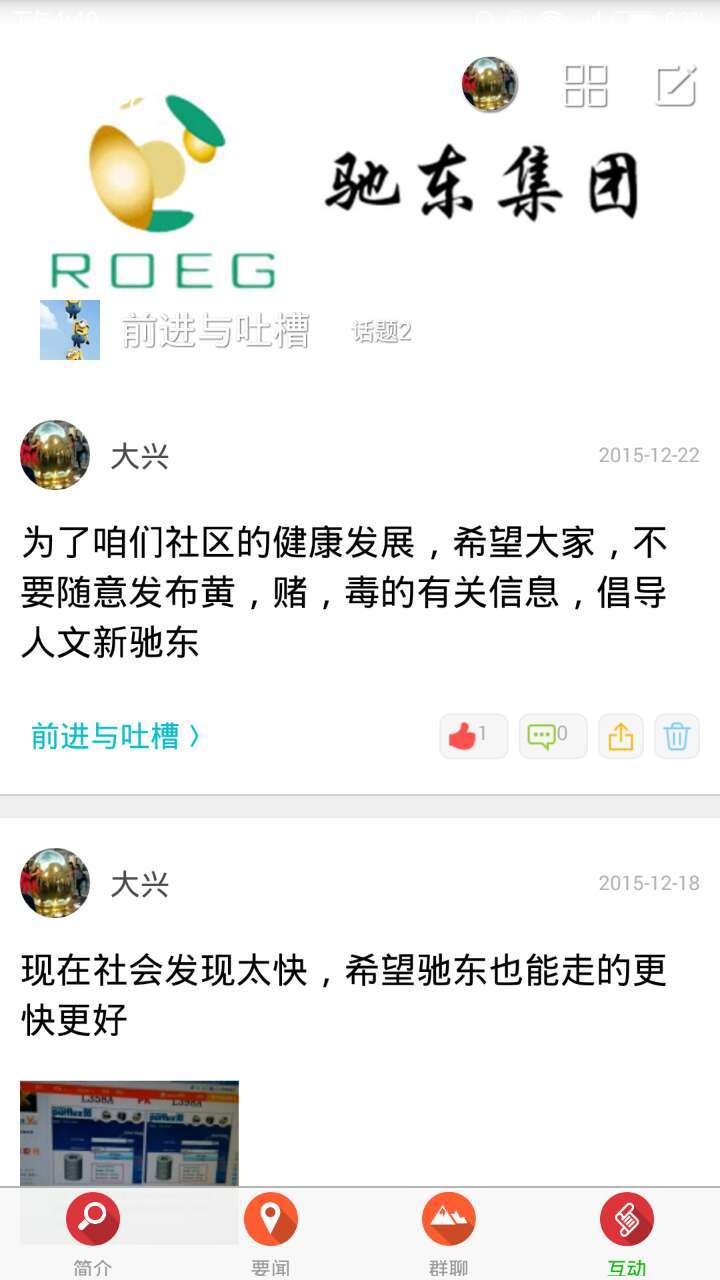Viewport: 720px width, 1280px height.
Task: Switch to the 简介 tab
Action: tap(93, 1232)
